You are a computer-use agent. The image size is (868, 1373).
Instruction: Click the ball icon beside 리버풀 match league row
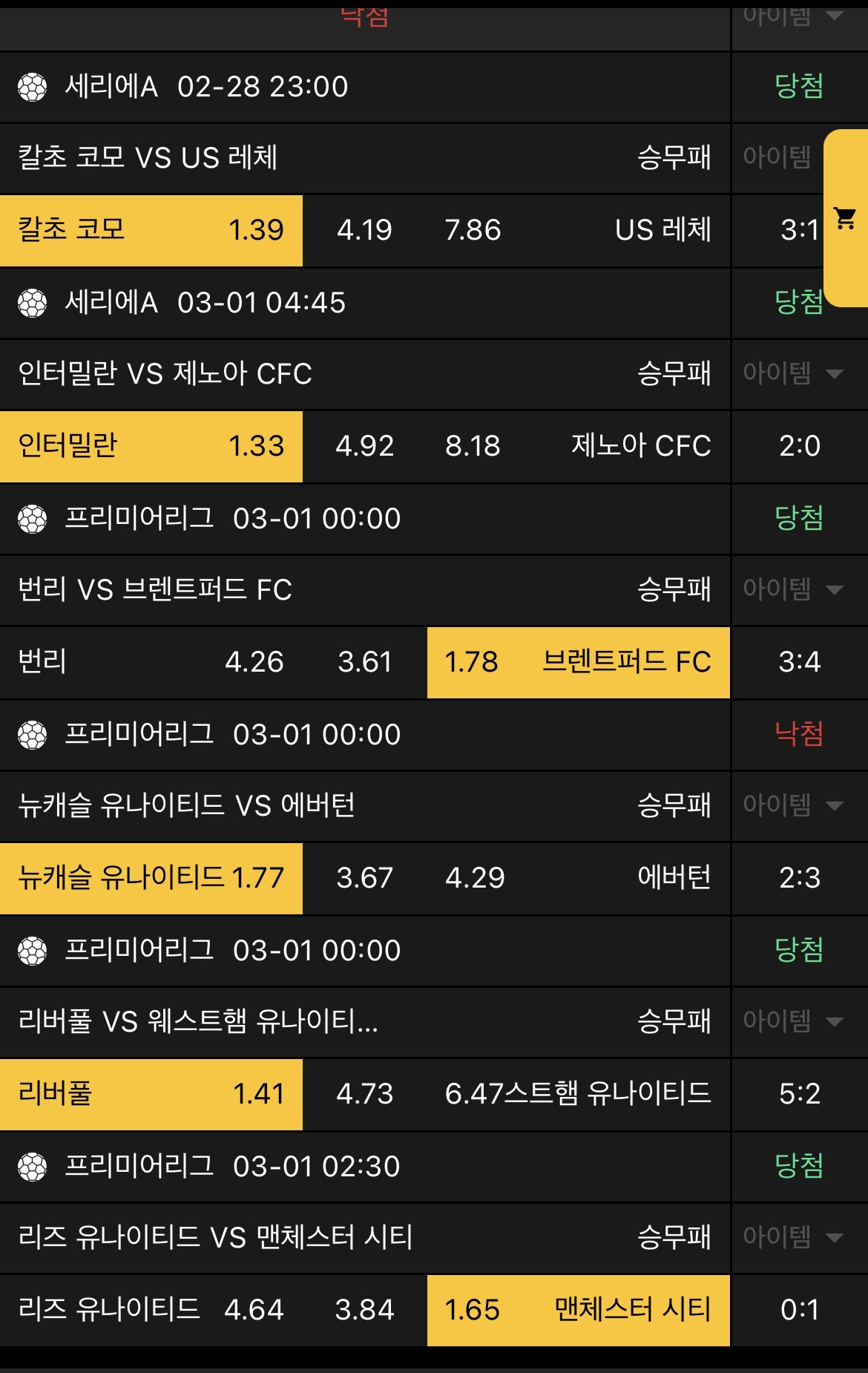coord(33,951)
